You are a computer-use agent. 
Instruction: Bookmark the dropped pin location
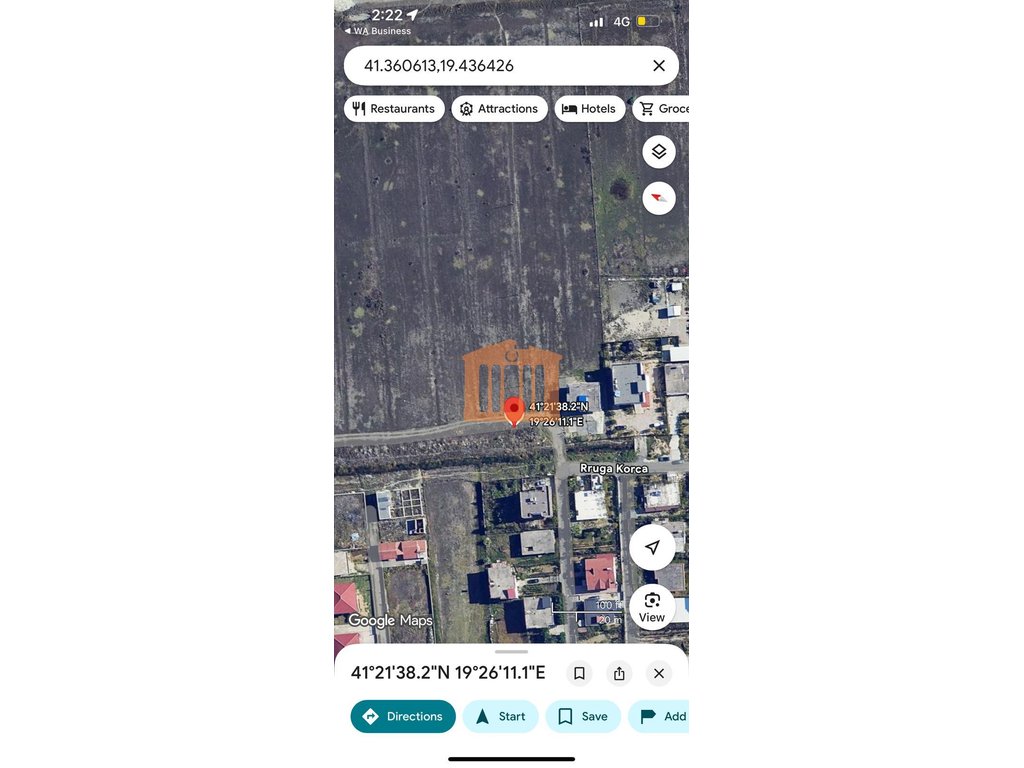[579, 673]
